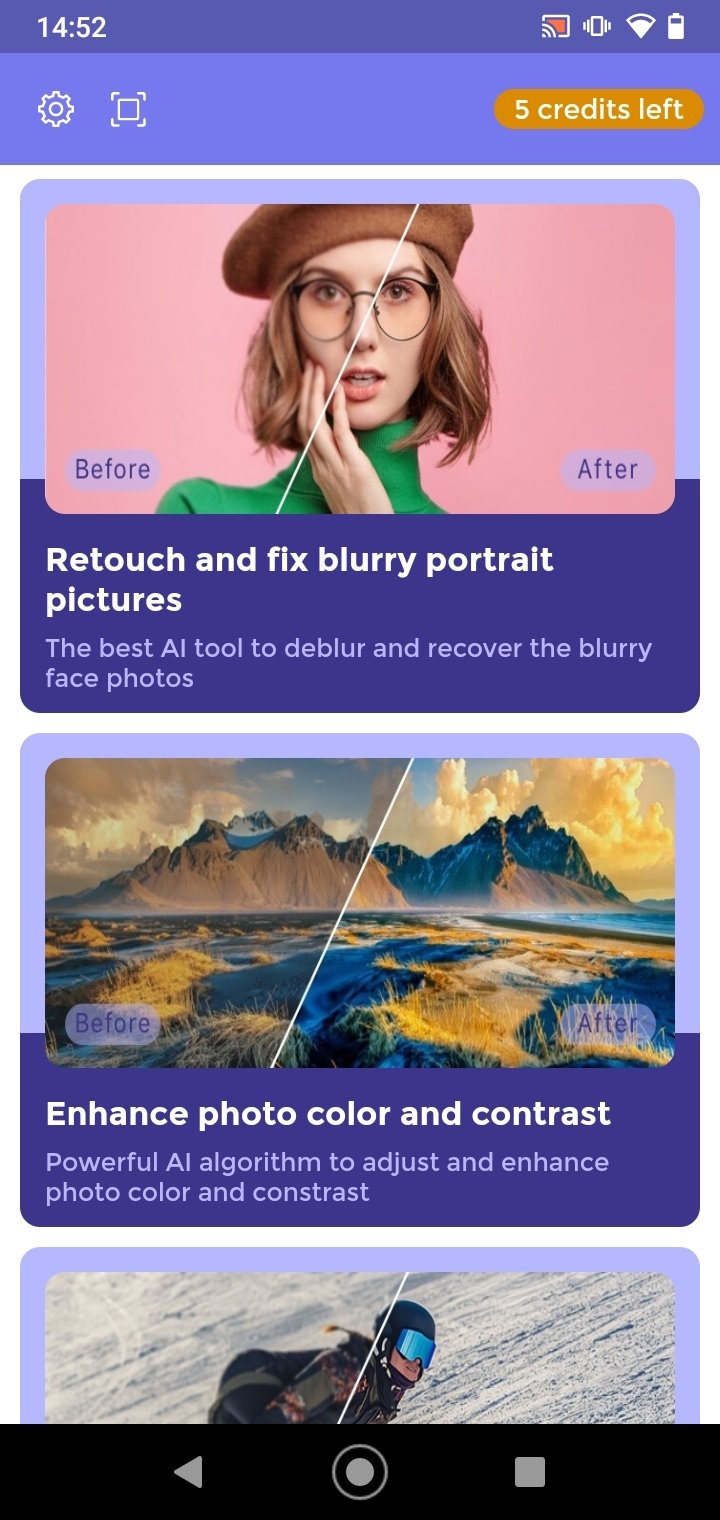Screen dimensions: 720x1520
Task: Tap the square frame scan icon
Action: pos(128,109)
